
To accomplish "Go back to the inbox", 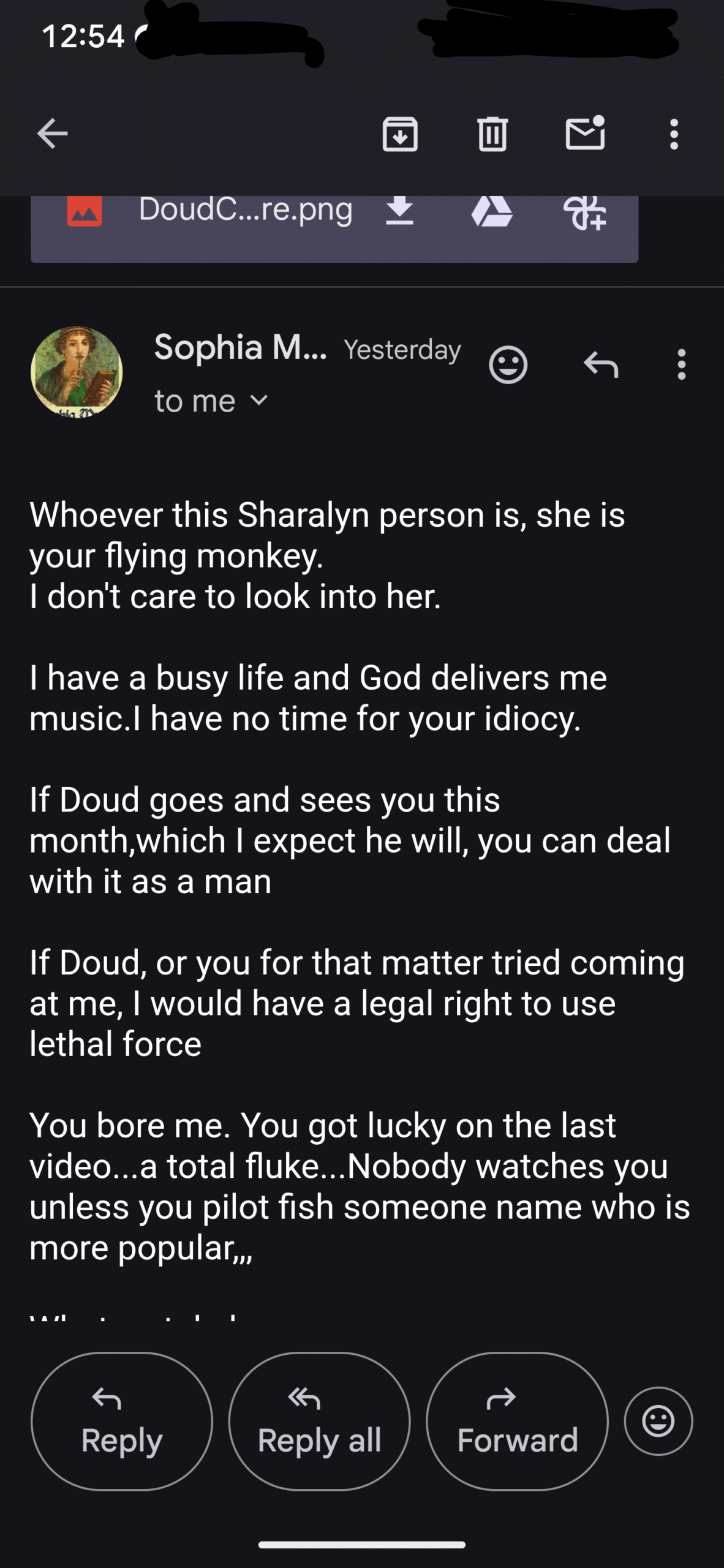I will tap(52, 134).
